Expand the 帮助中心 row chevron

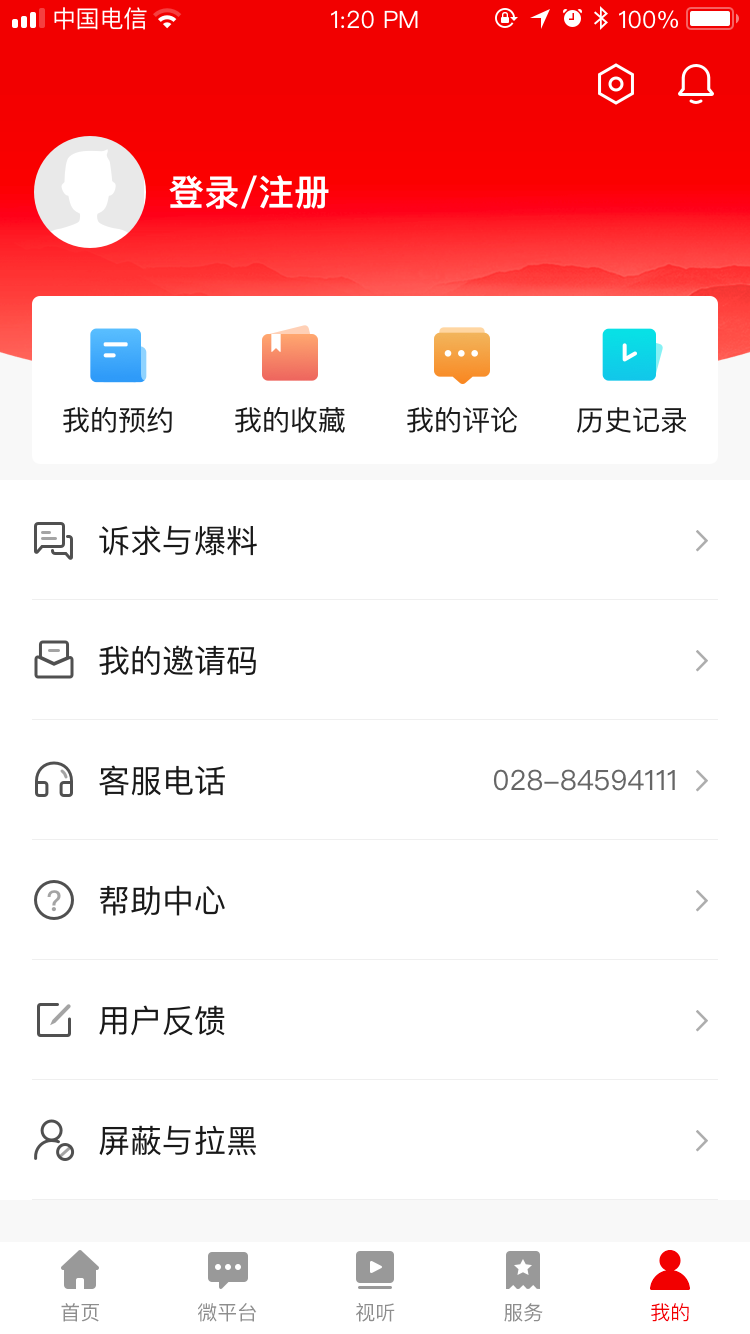701,901
